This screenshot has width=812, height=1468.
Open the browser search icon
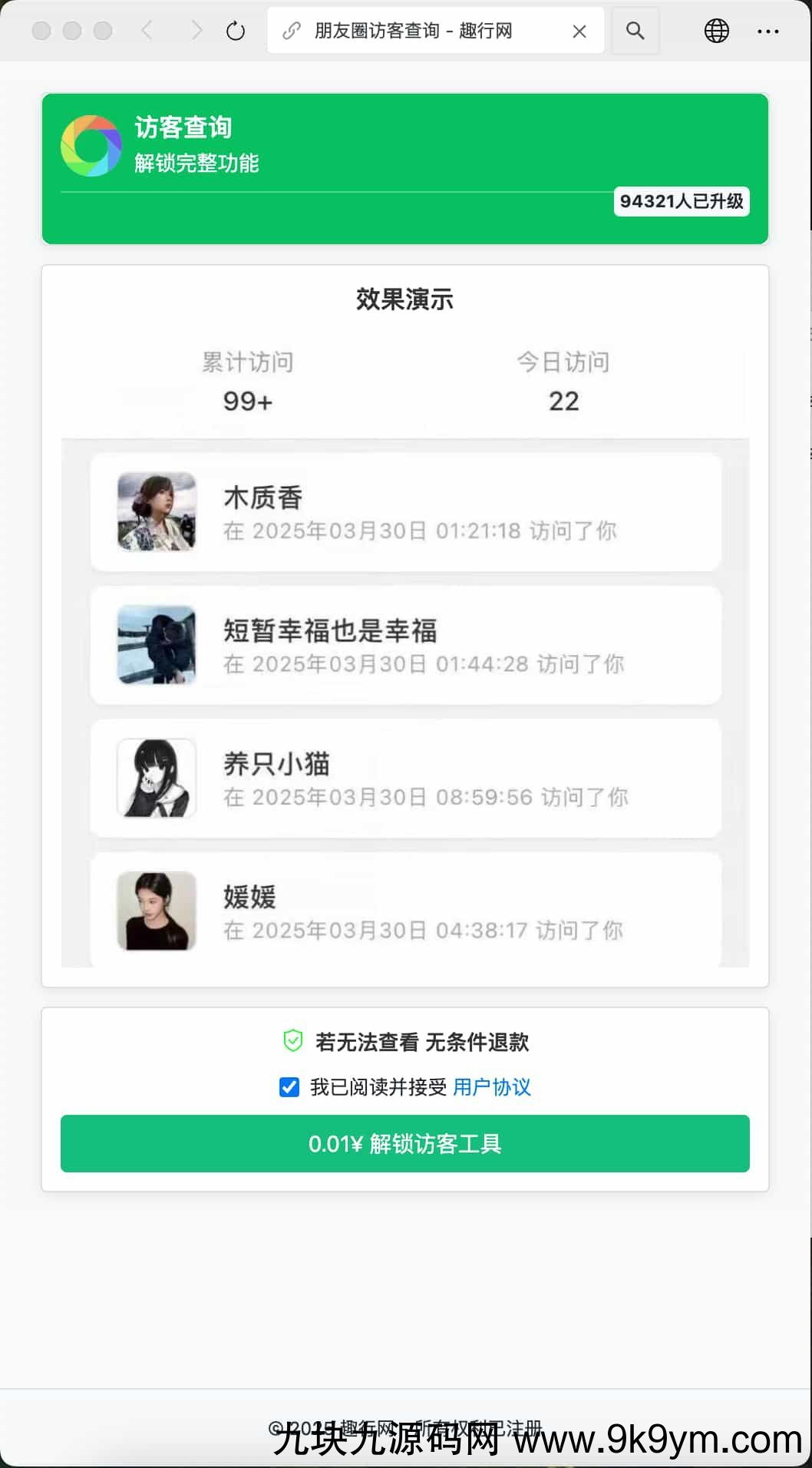635,31
